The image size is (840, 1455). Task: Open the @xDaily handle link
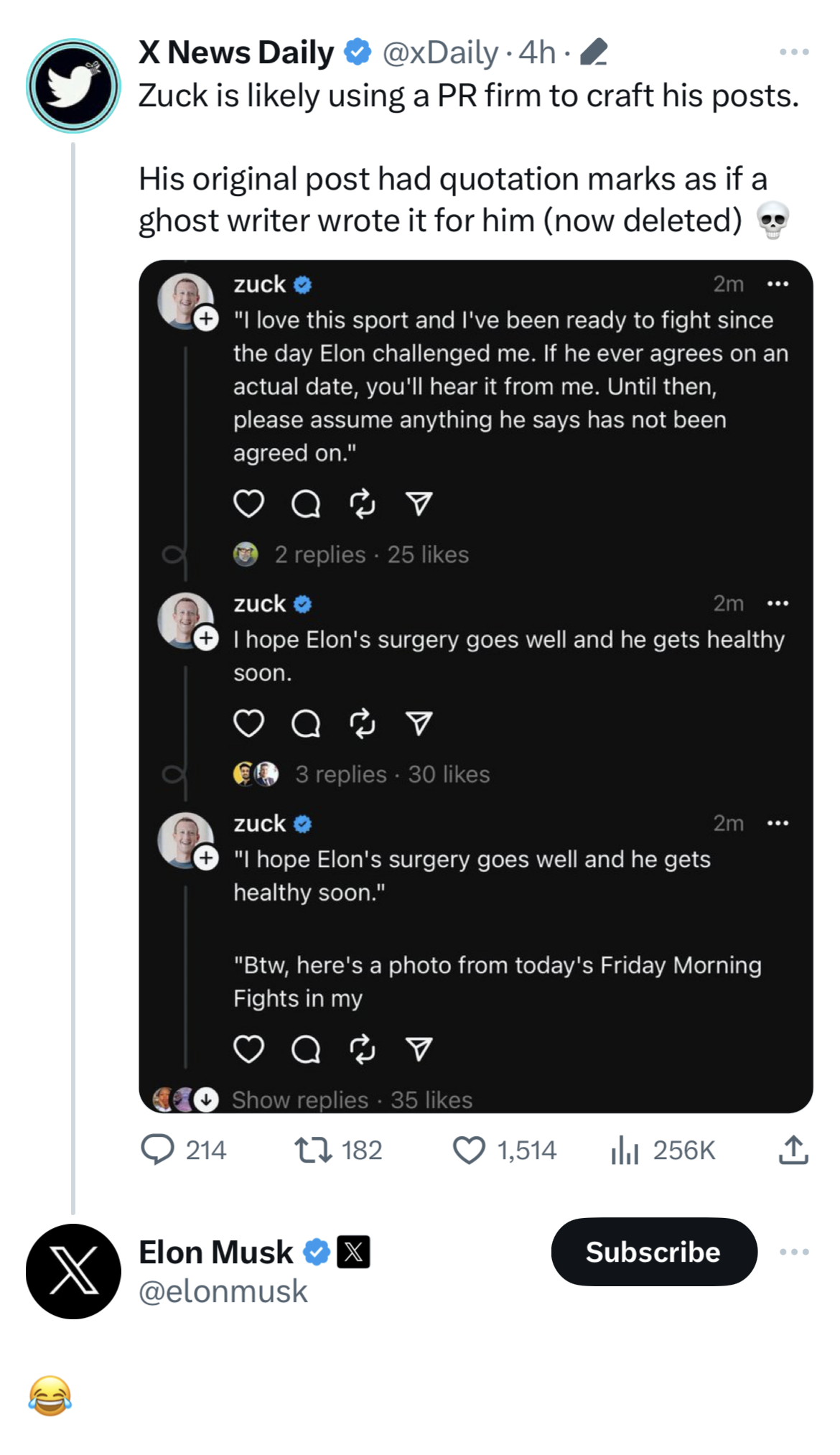point(440,52)
